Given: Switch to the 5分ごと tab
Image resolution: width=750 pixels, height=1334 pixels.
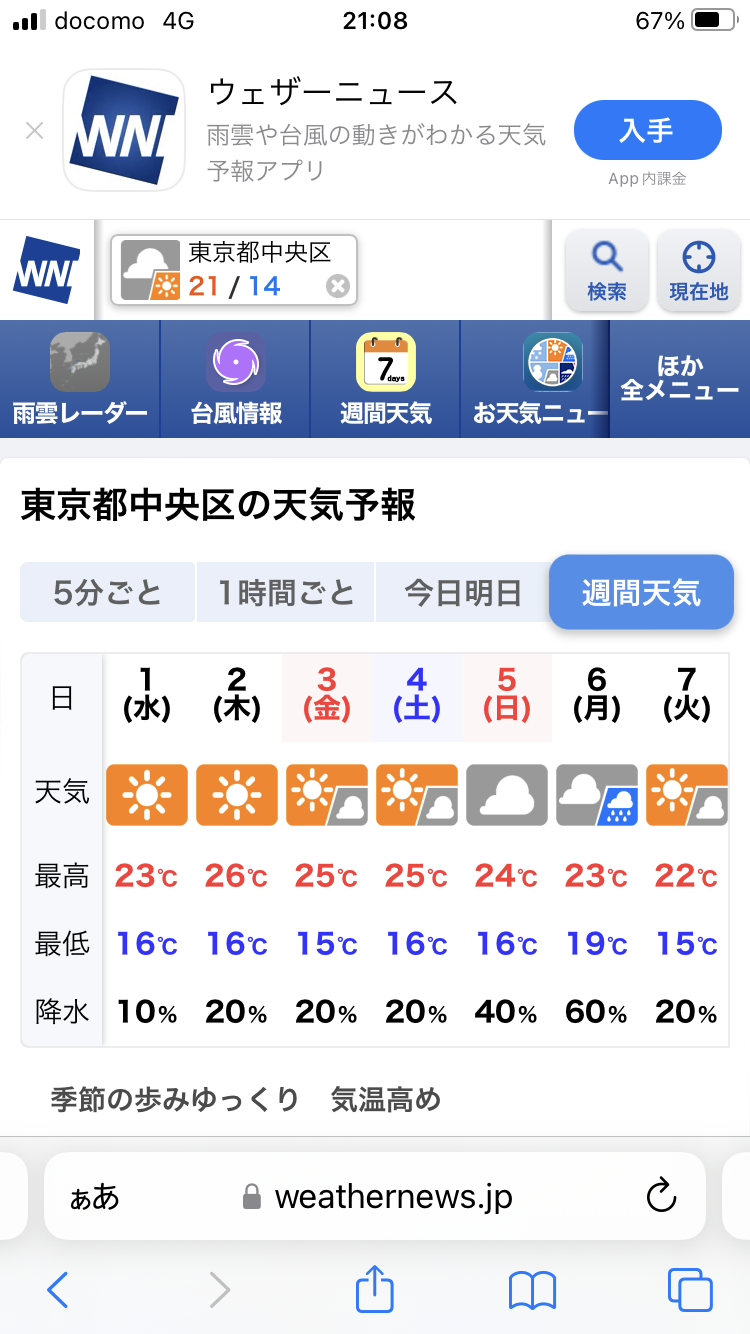Looking at the screenshot, I should pos(108,593).
